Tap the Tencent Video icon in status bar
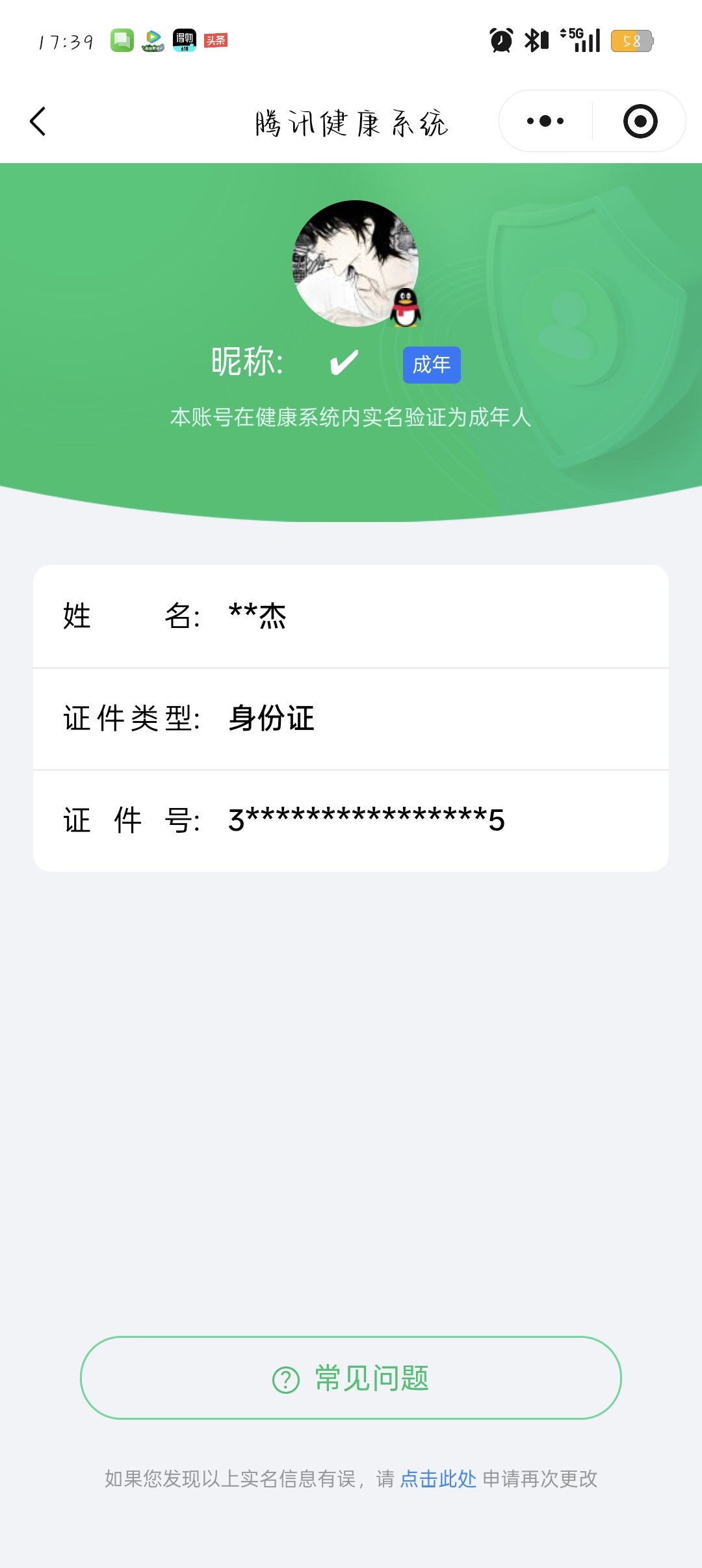The width and height of the screenshot is (702, 1568). 153,40
